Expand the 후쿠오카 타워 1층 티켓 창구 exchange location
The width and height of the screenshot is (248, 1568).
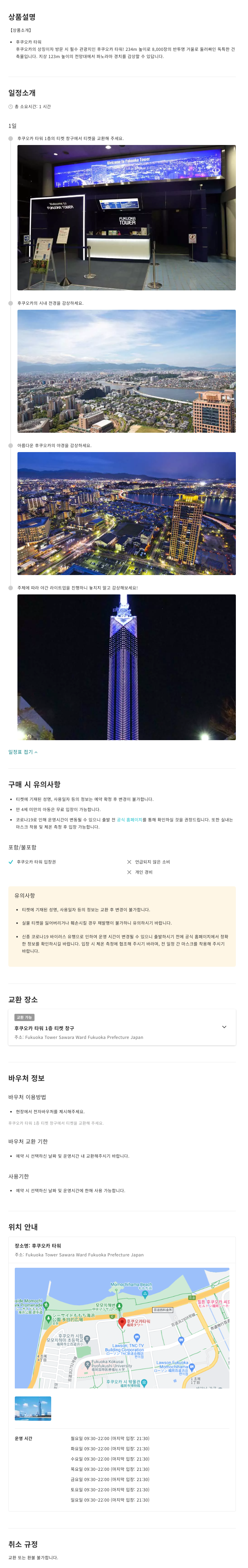(x=224, y=1027)
